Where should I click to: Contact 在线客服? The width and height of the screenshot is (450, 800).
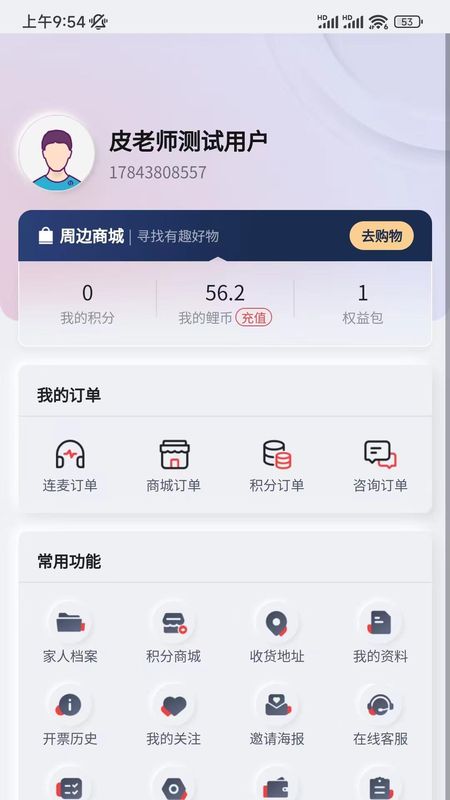(x=380, y=716)
